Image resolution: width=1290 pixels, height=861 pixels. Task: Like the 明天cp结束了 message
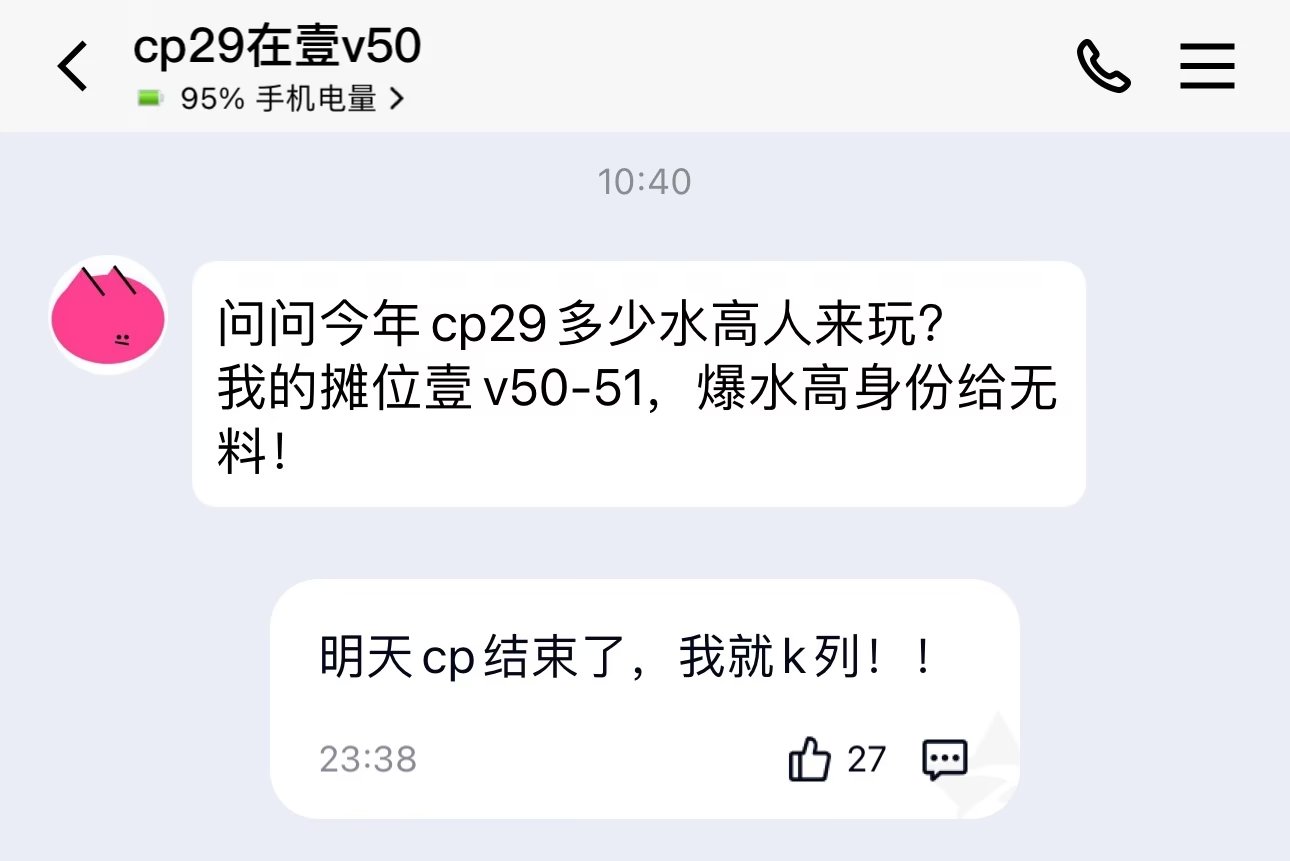pos(810,759)
